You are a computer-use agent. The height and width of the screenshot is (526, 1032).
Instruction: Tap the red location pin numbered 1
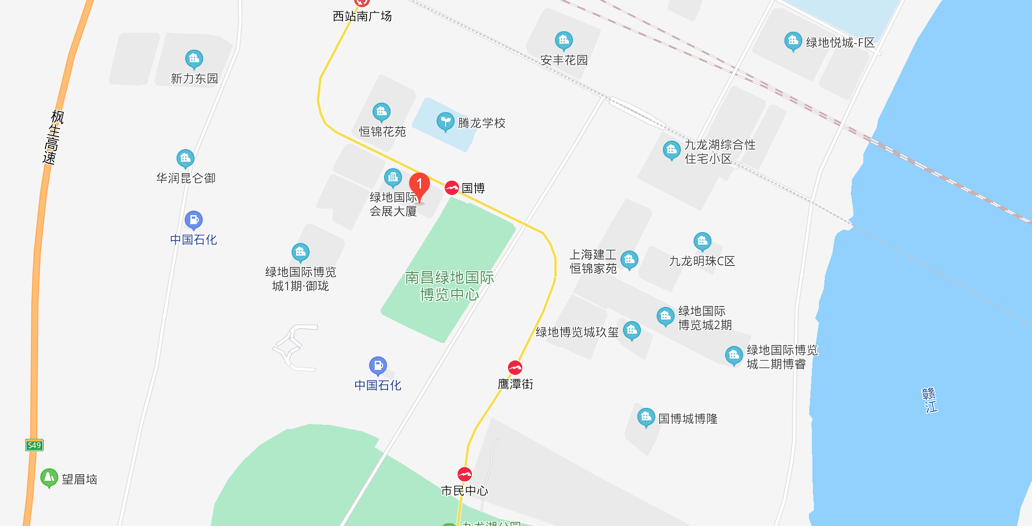[420, 186]
